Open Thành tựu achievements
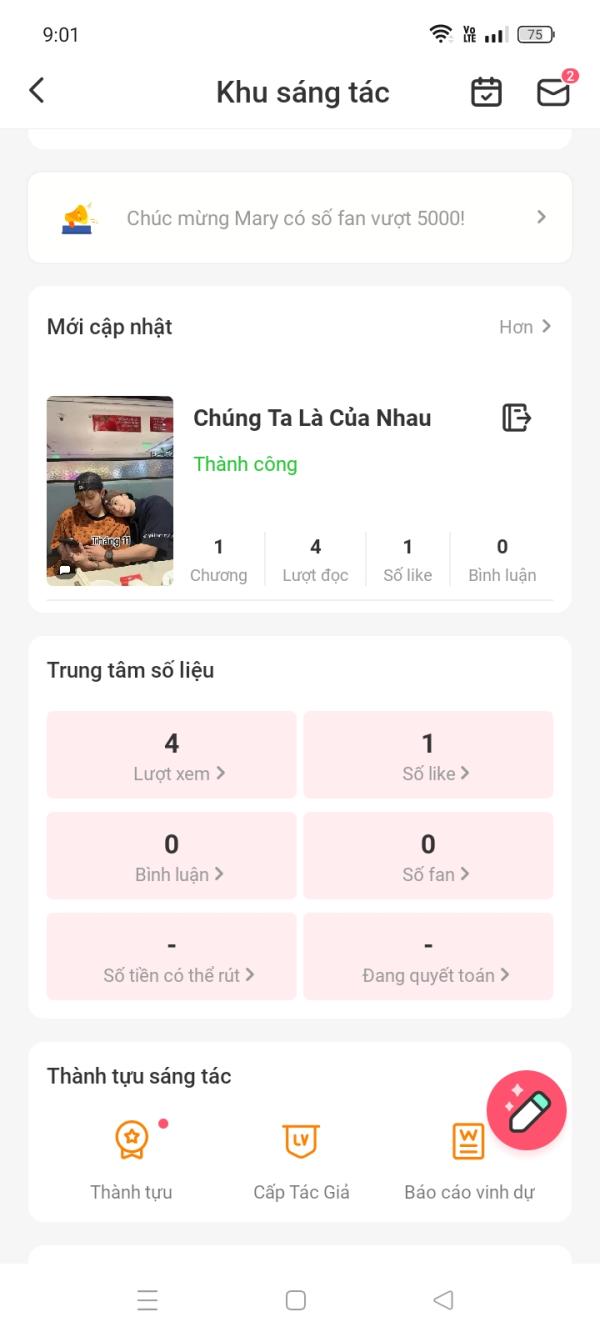This screenshot has width=600, height=1337. click(x=131, y=1158)
